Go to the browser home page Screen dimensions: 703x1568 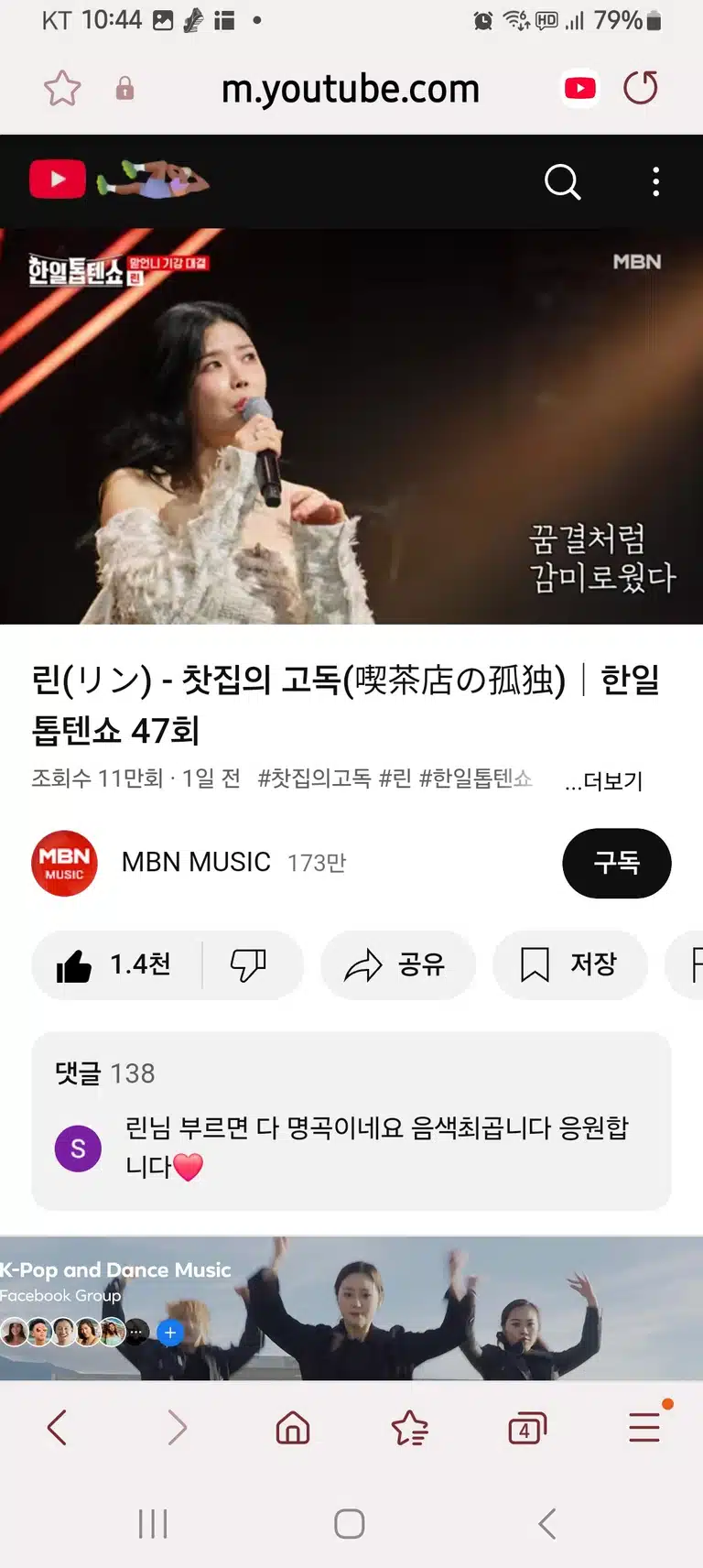[x=293, y=1428]
